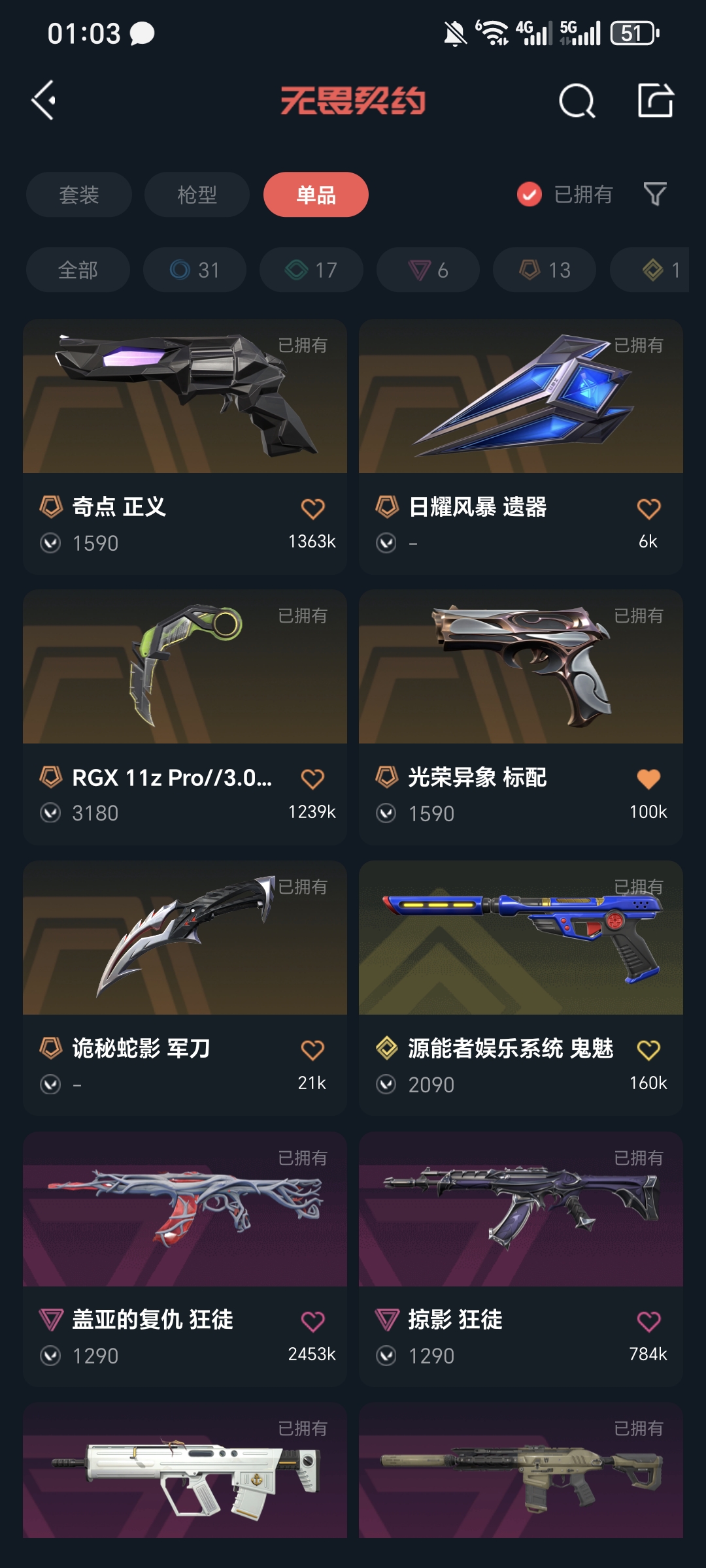
Task: Filter by the rarity chip showing 6
Action: click(428, 270)
